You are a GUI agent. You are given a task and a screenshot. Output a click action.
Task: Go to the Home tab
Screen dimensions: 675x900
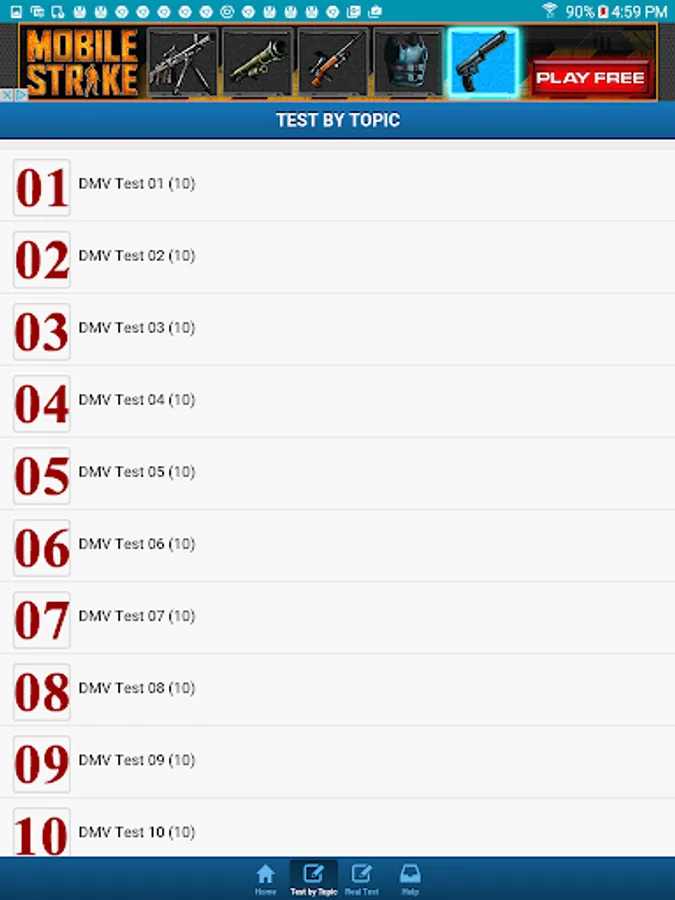[265, 879]
